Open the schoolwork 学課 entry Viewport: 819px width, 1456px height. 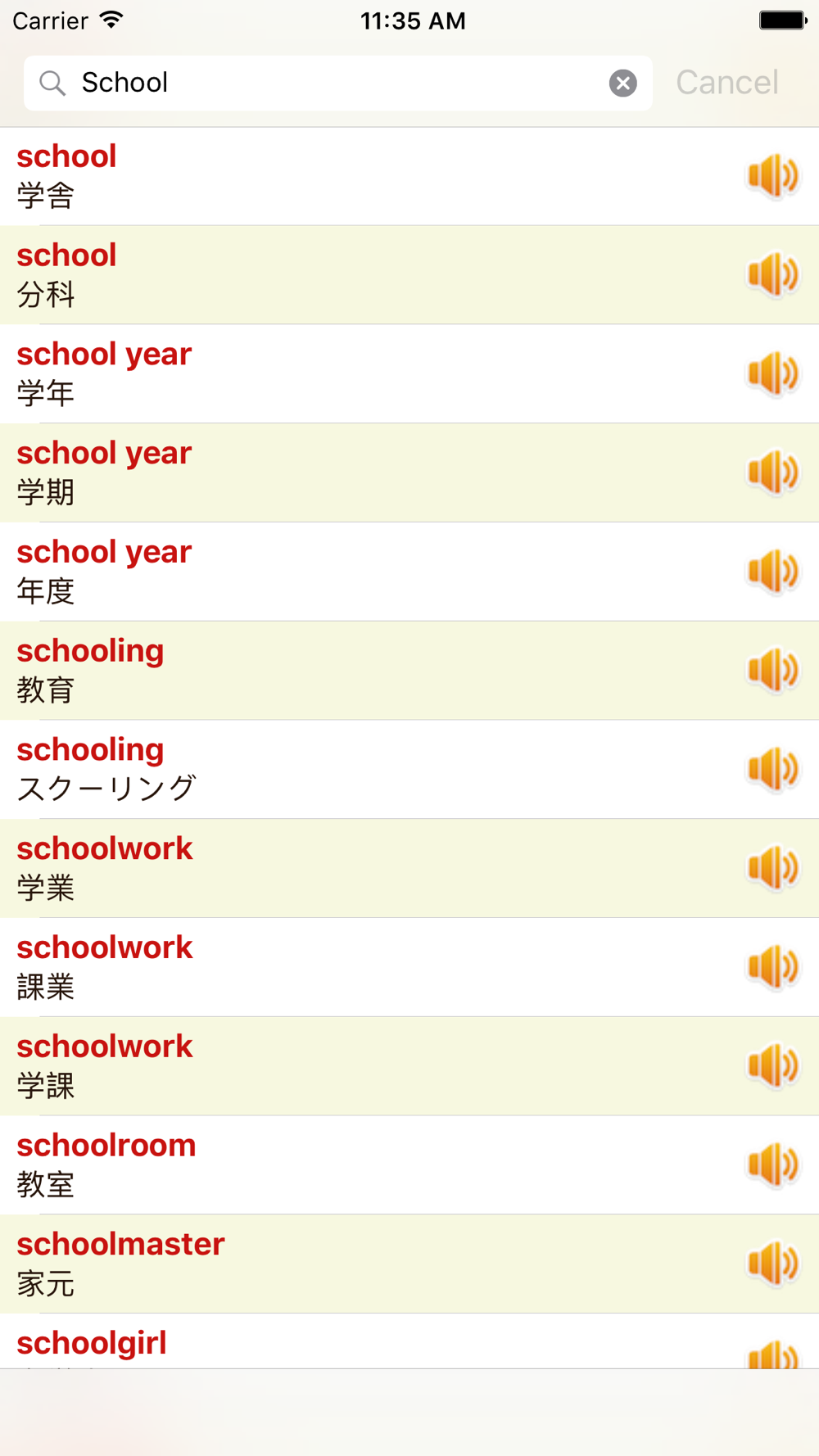(409, 1066)
